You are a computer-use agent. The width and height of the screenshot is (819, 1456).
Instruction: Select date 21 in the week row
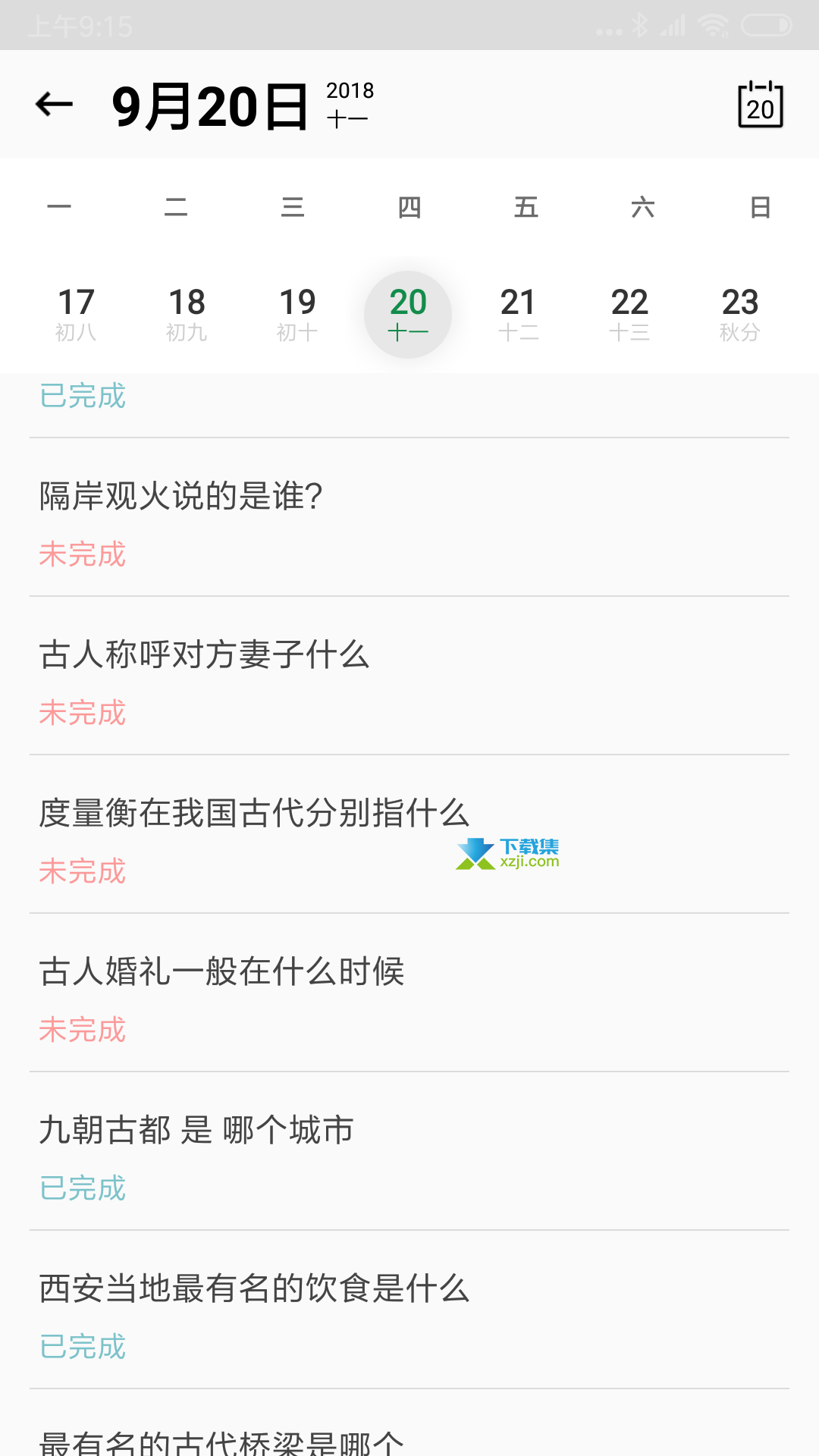click(x=519, y=314)
